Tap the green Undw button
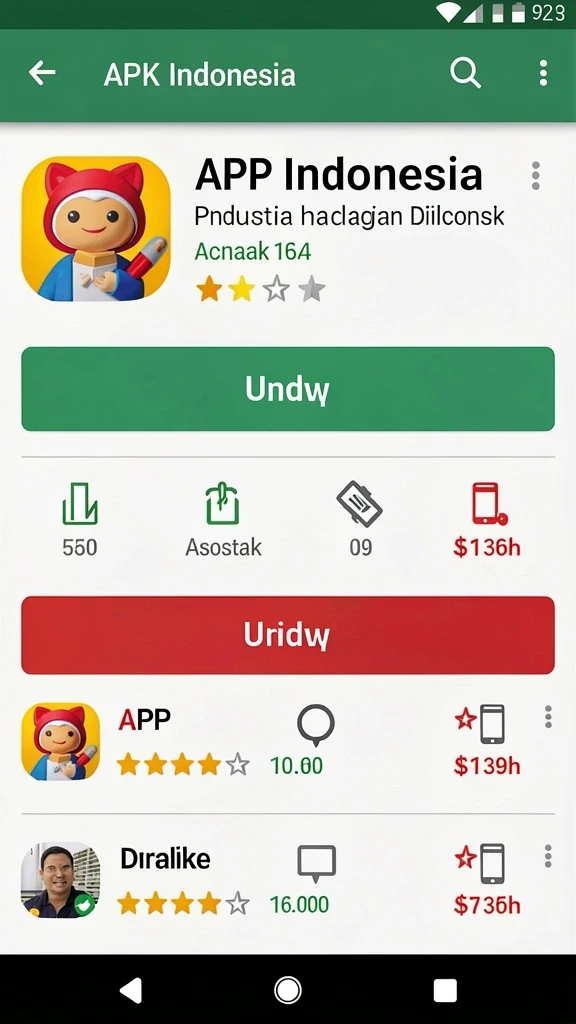Image resolution: width=576 pixels, height=1024 pixels. pyautogui.click(x=288, y=389)
